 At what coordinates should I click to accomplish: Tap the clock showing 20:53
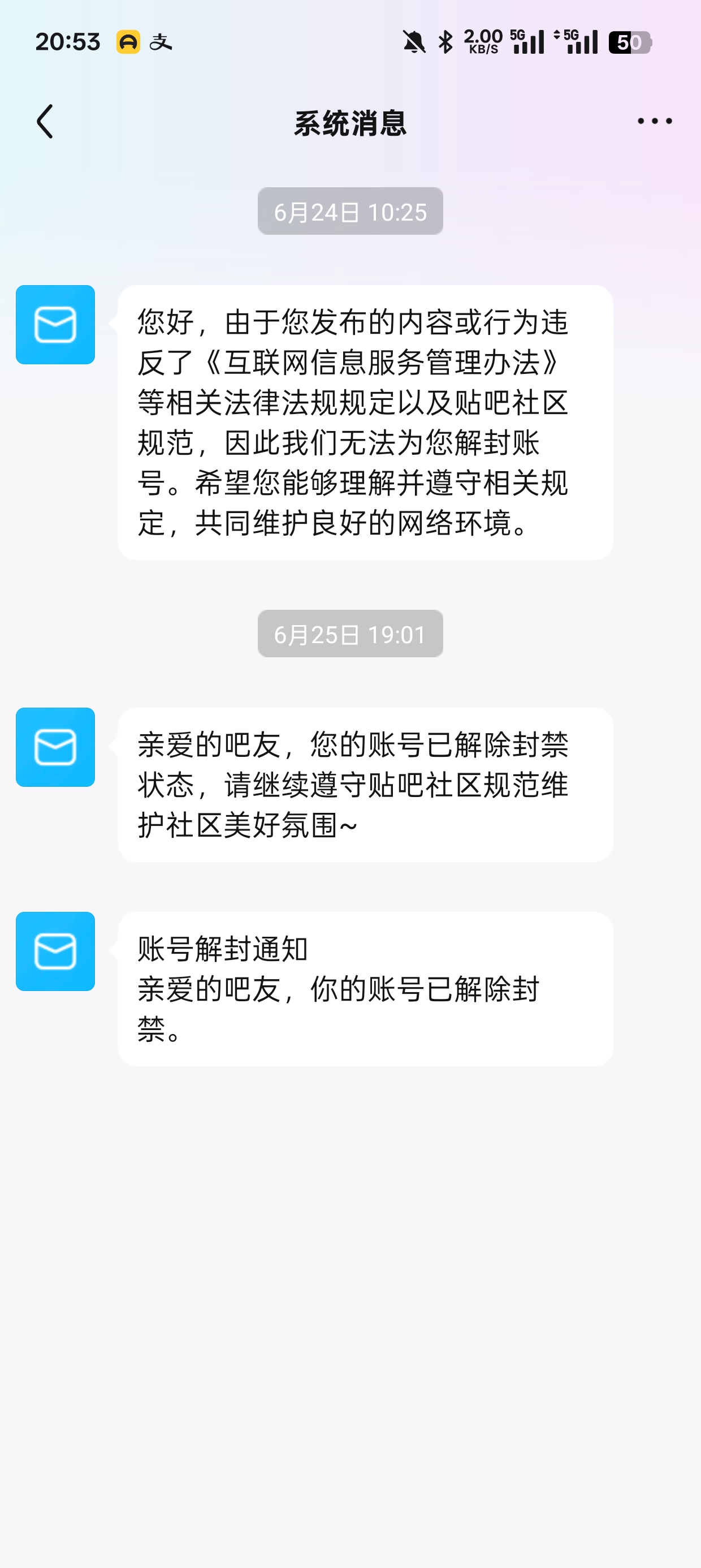(x=69, y=41)
